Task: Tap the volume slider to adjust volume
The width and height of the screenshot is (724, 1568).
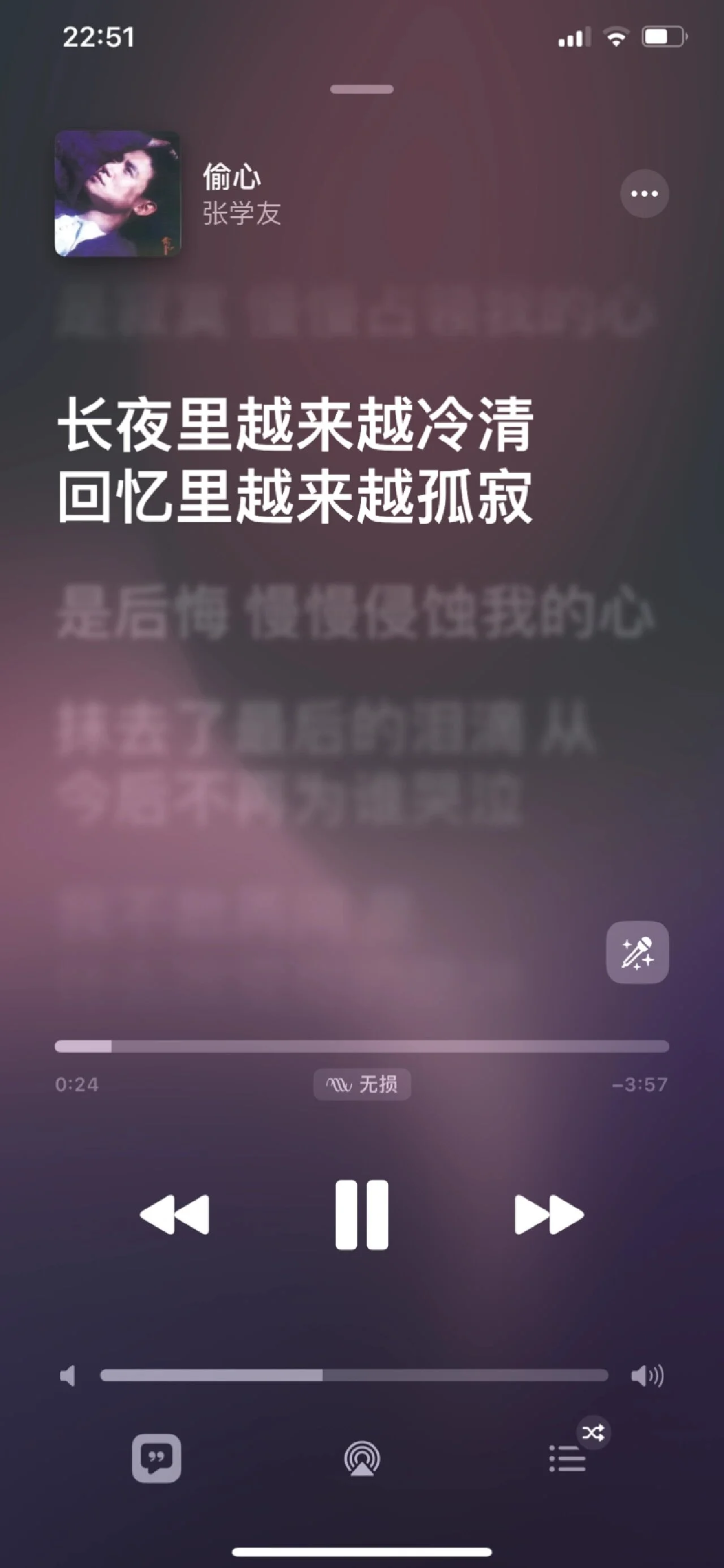Action: point(354,1375)
